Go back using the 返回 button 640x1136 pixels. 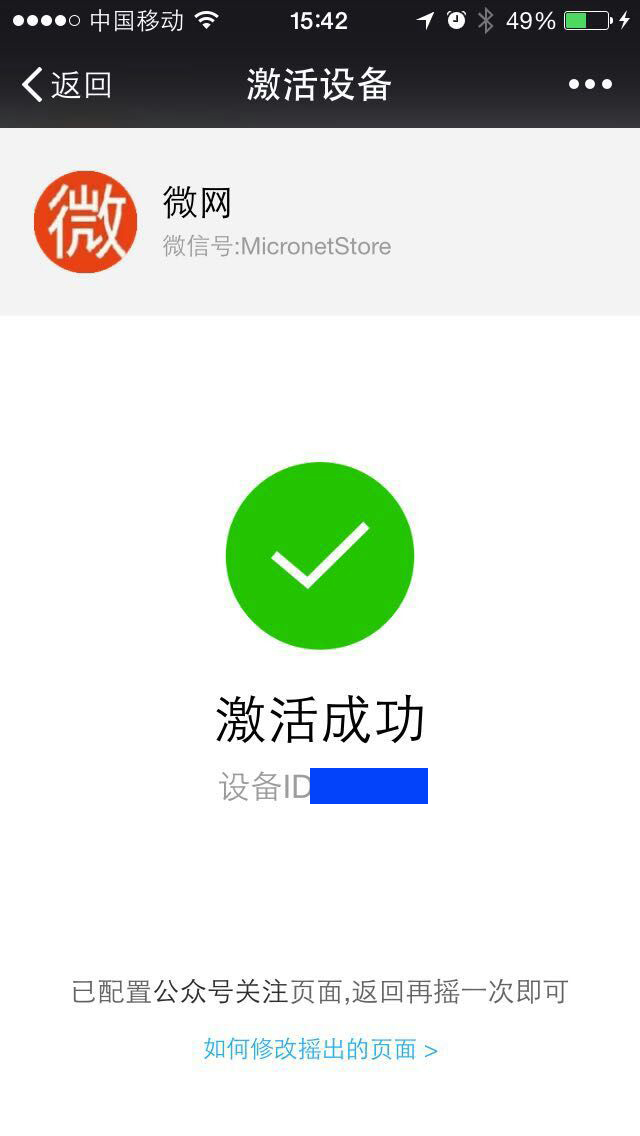[66, 85]
